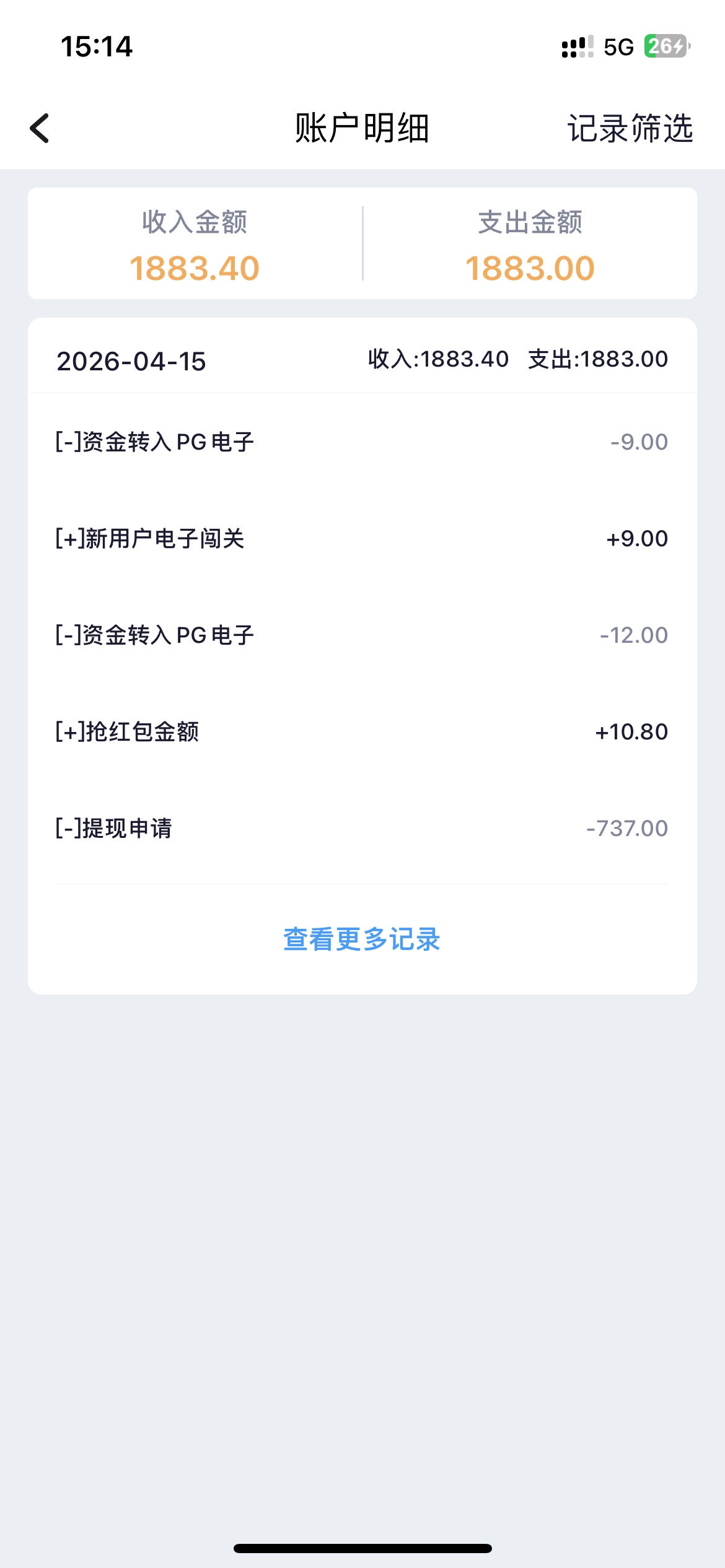Image resolution: width=725 pixels, height=1568 pixels.
Task: Tap the clock showing 15:14
Action: (97, 46)
